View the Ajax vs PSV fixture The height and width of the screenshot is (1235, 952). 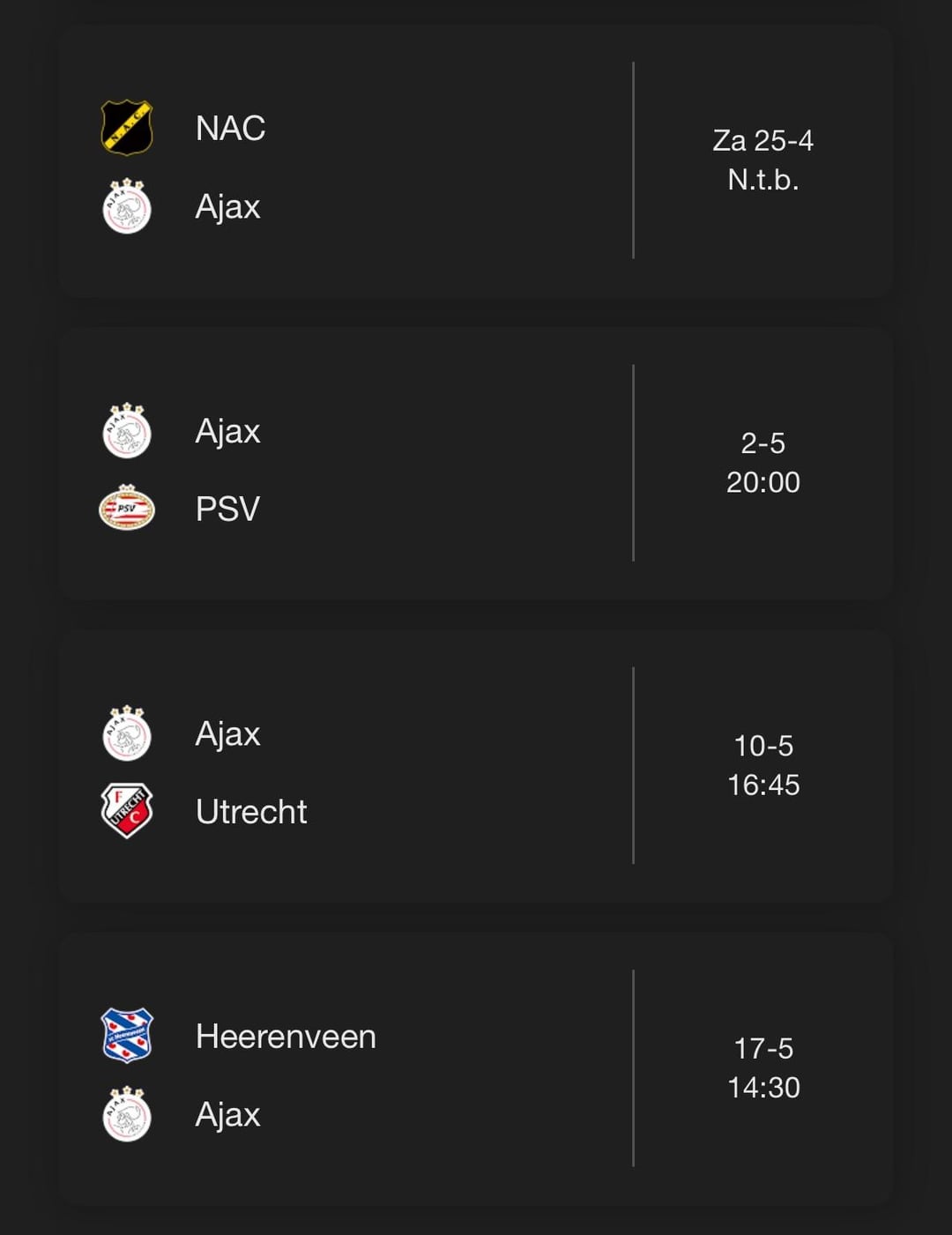(476, 465)
